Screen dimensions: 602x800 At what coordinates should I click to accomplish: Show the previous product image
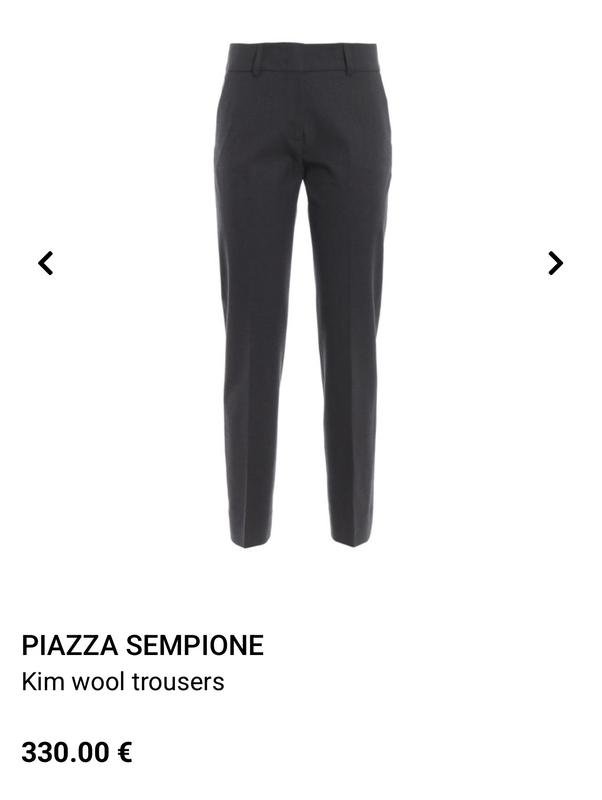(46, 263)
